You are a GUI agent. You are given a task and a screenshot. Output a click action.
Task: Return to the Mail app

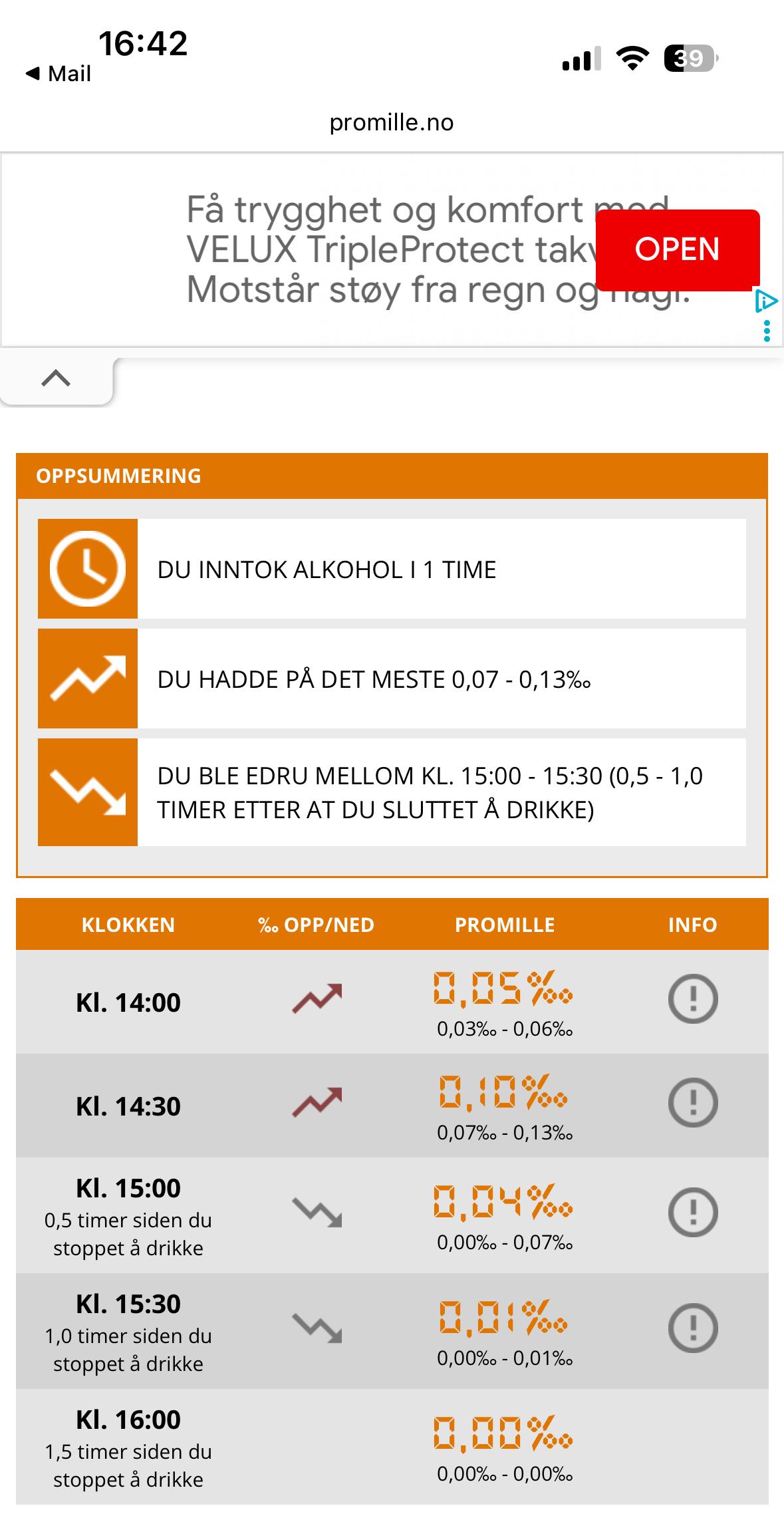coord(58,73)
